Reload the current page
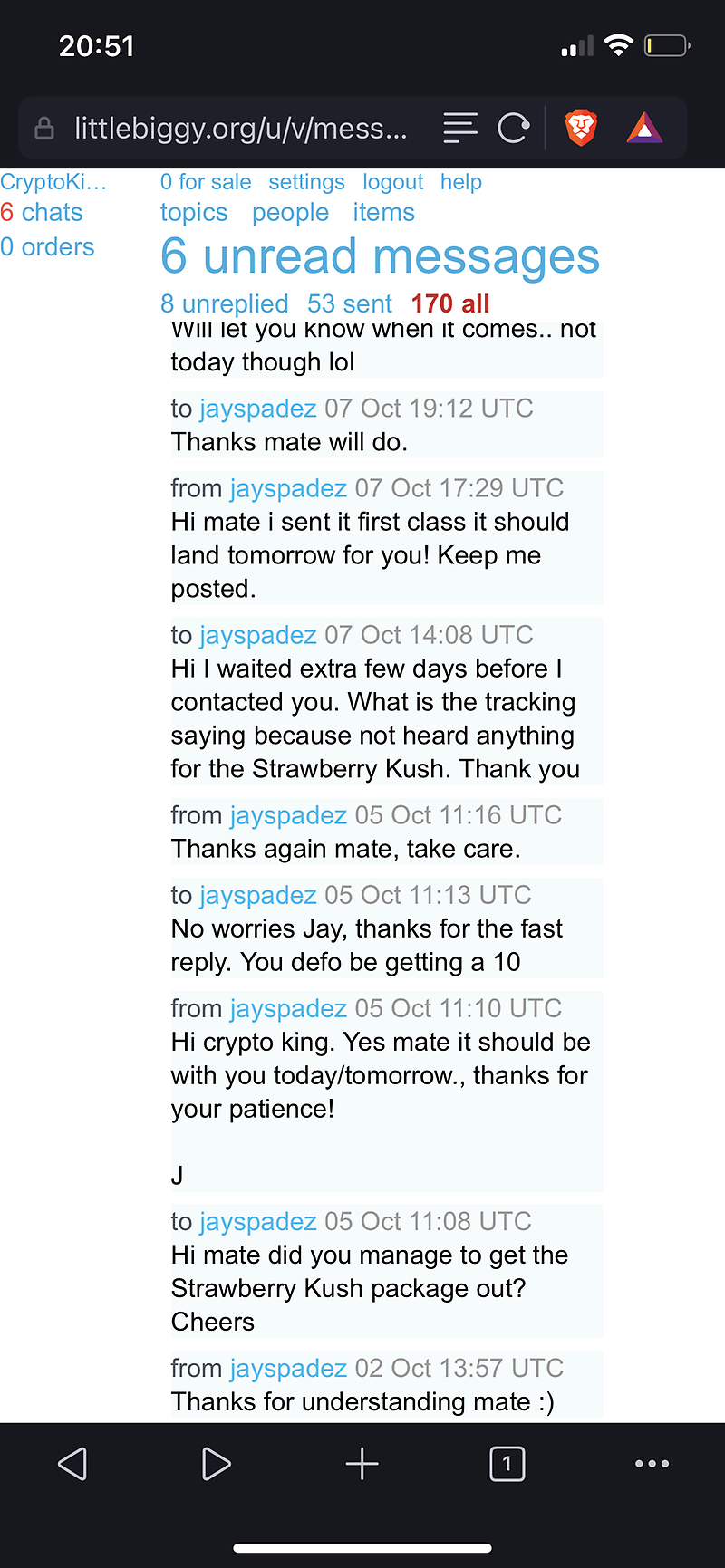This screenshot has width=725, height=1568. click(x=514, y=129)
